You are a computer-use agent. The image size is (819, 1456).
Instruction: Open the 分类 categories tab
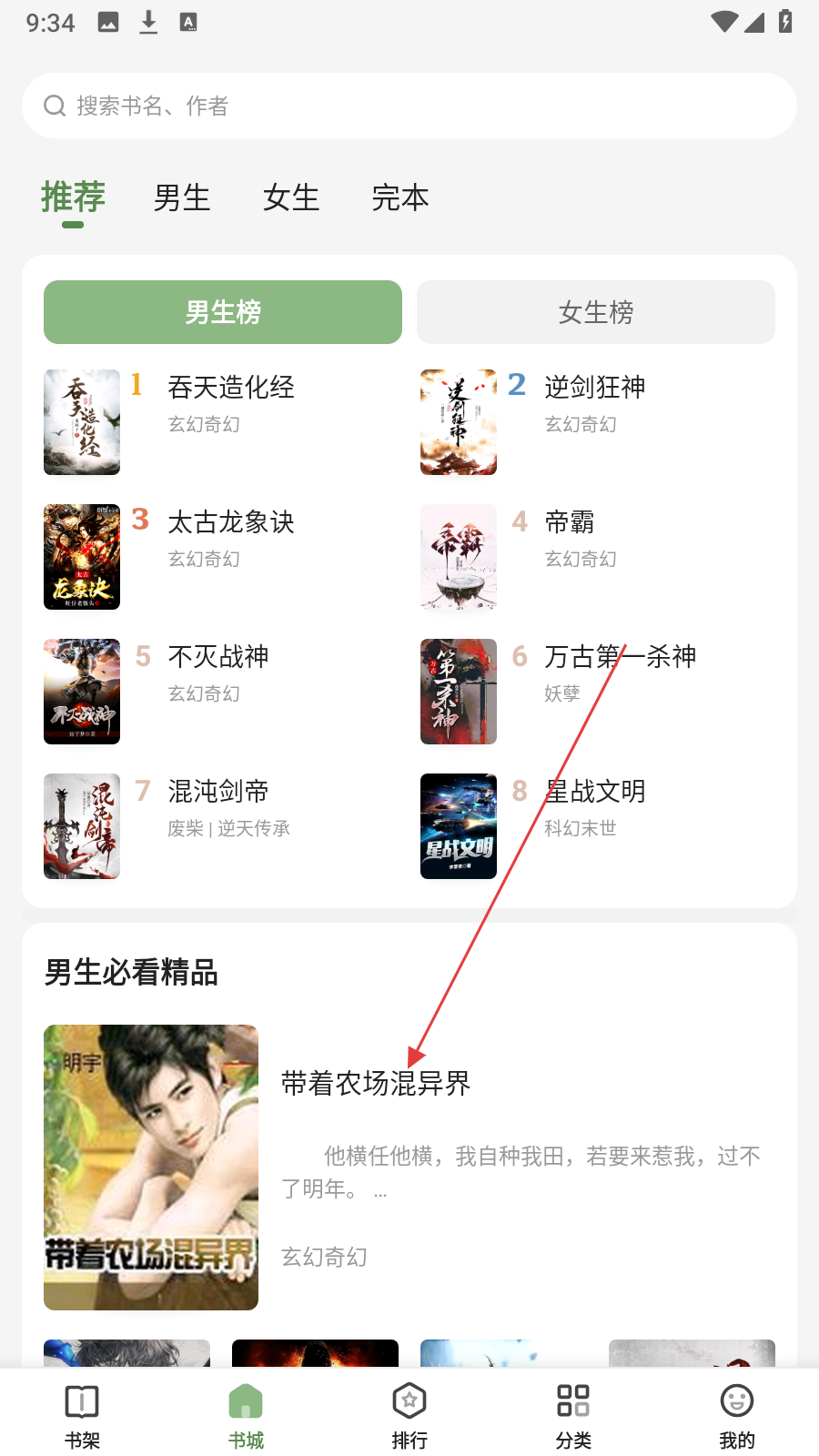[x=573, y=1415]
